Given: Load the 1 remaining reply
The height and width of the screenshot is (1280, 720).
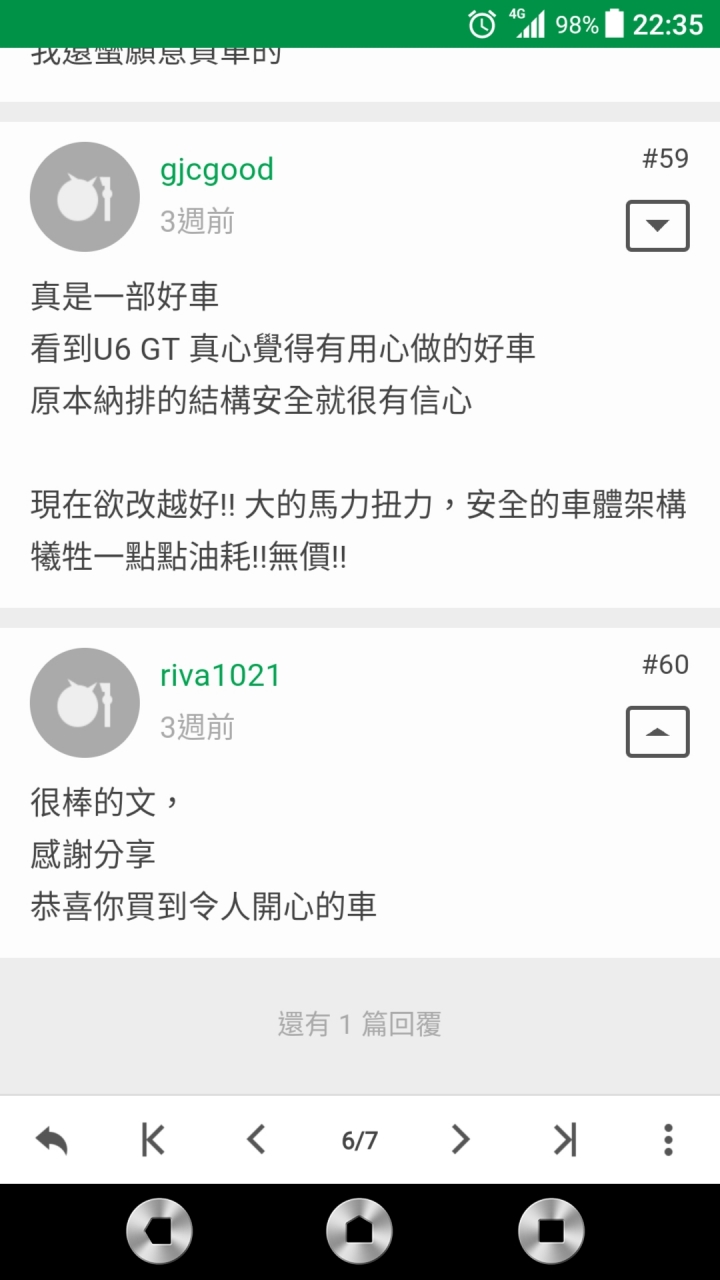Looking at the screenshot, I should point(360,1024).
